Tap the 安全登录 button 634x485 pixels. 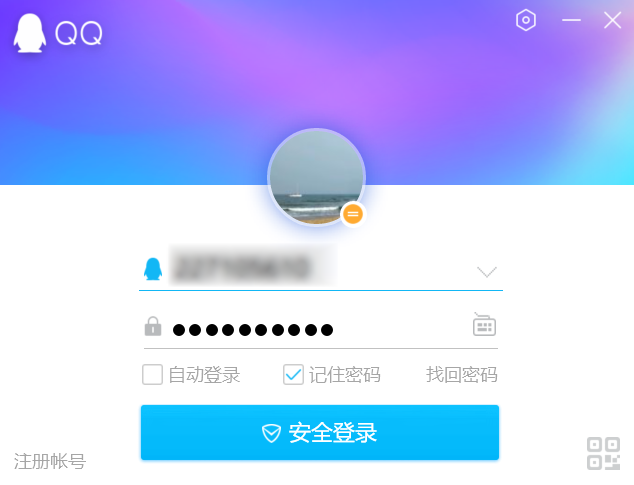pos(319,433)
